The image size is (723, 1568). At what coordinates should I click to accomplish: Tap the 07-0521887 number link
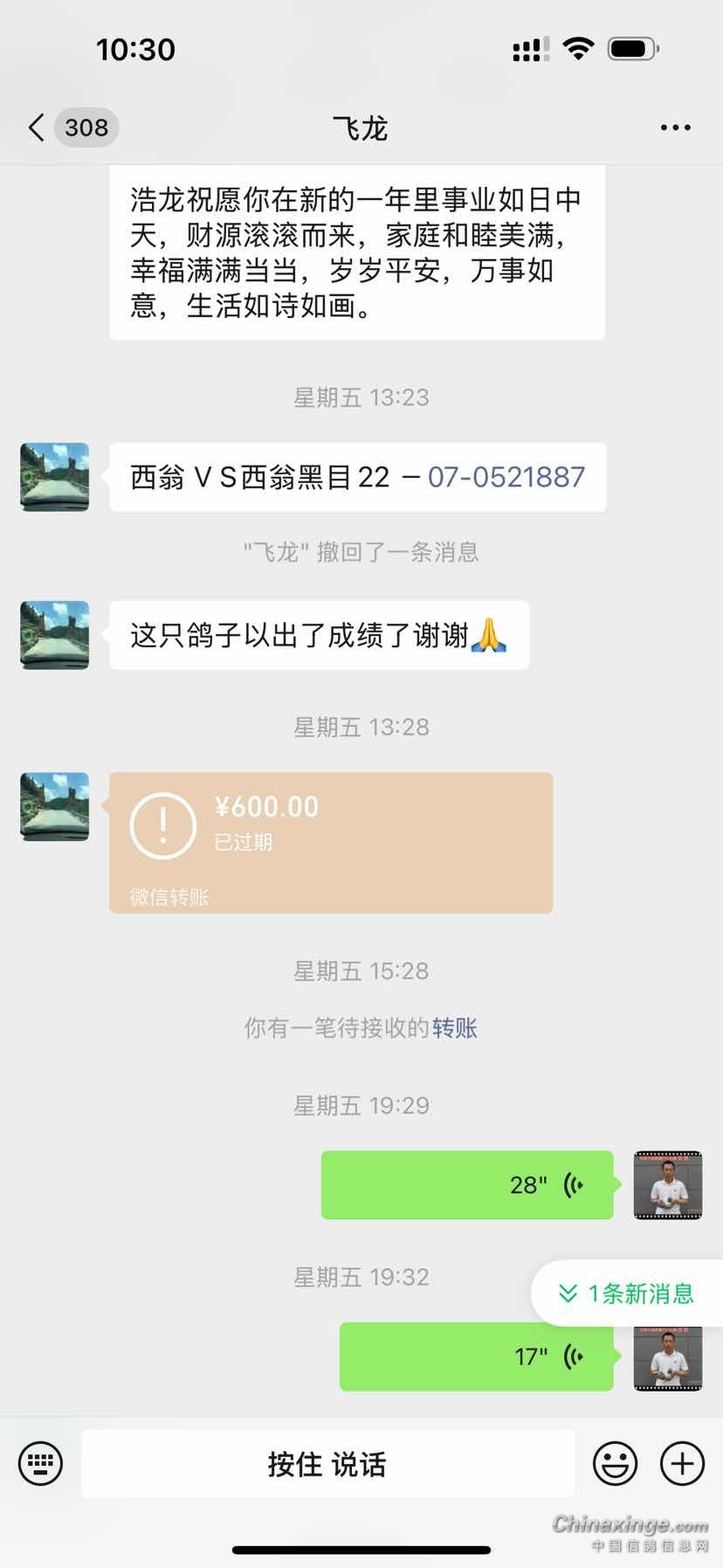506,477
